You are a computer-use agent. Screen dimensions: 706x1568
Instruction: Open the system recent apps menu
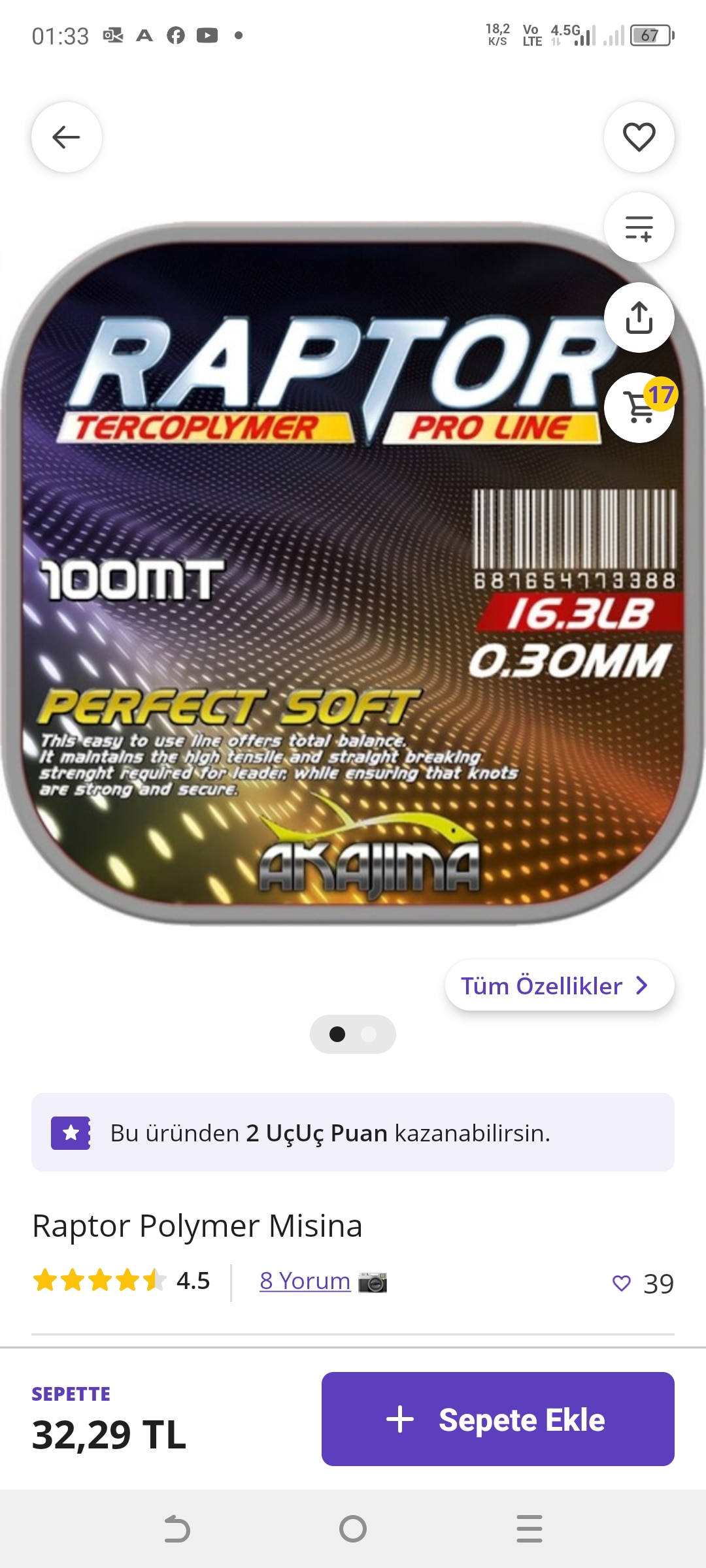[x=529, y=1529]
